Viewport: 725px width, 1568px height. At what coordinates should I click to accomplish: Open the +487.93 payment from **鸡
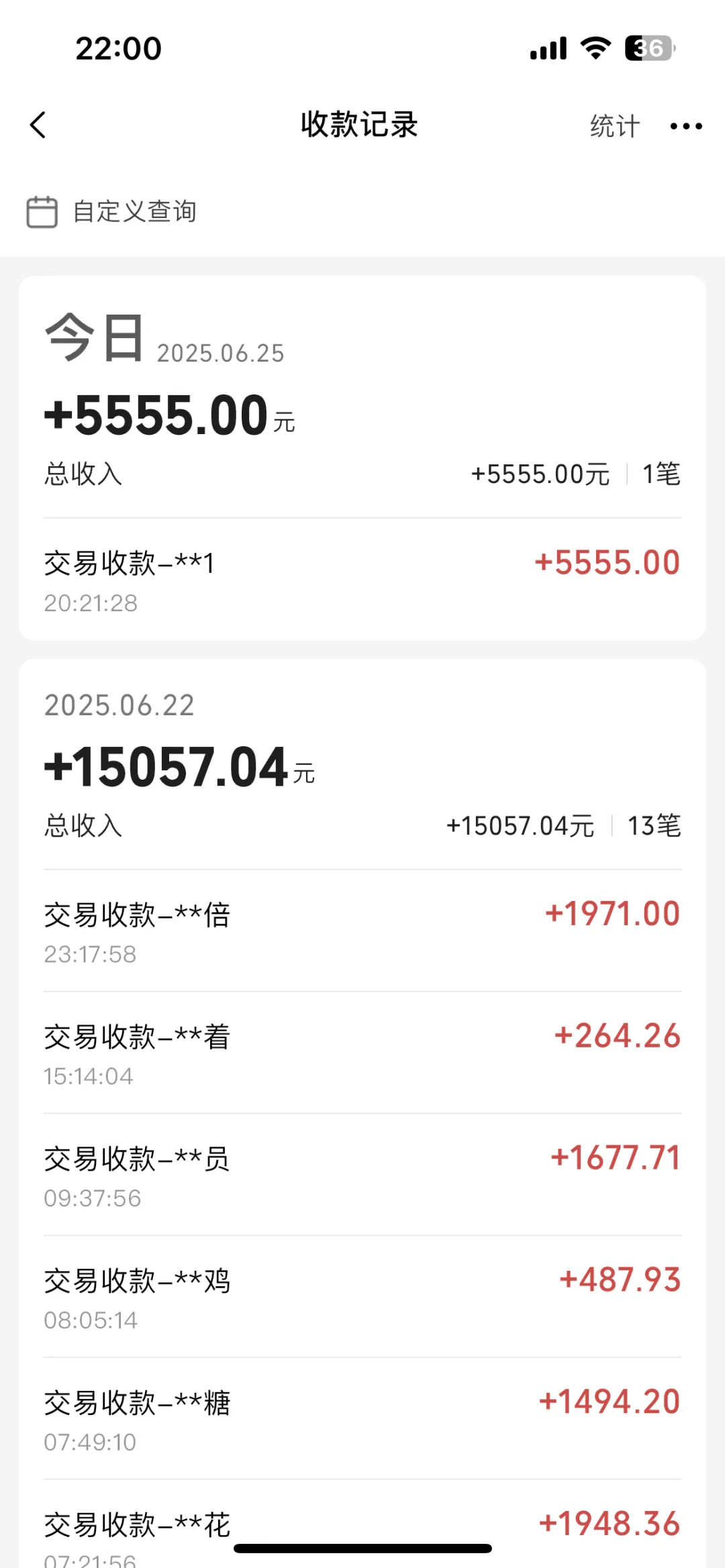[362, 1297]
